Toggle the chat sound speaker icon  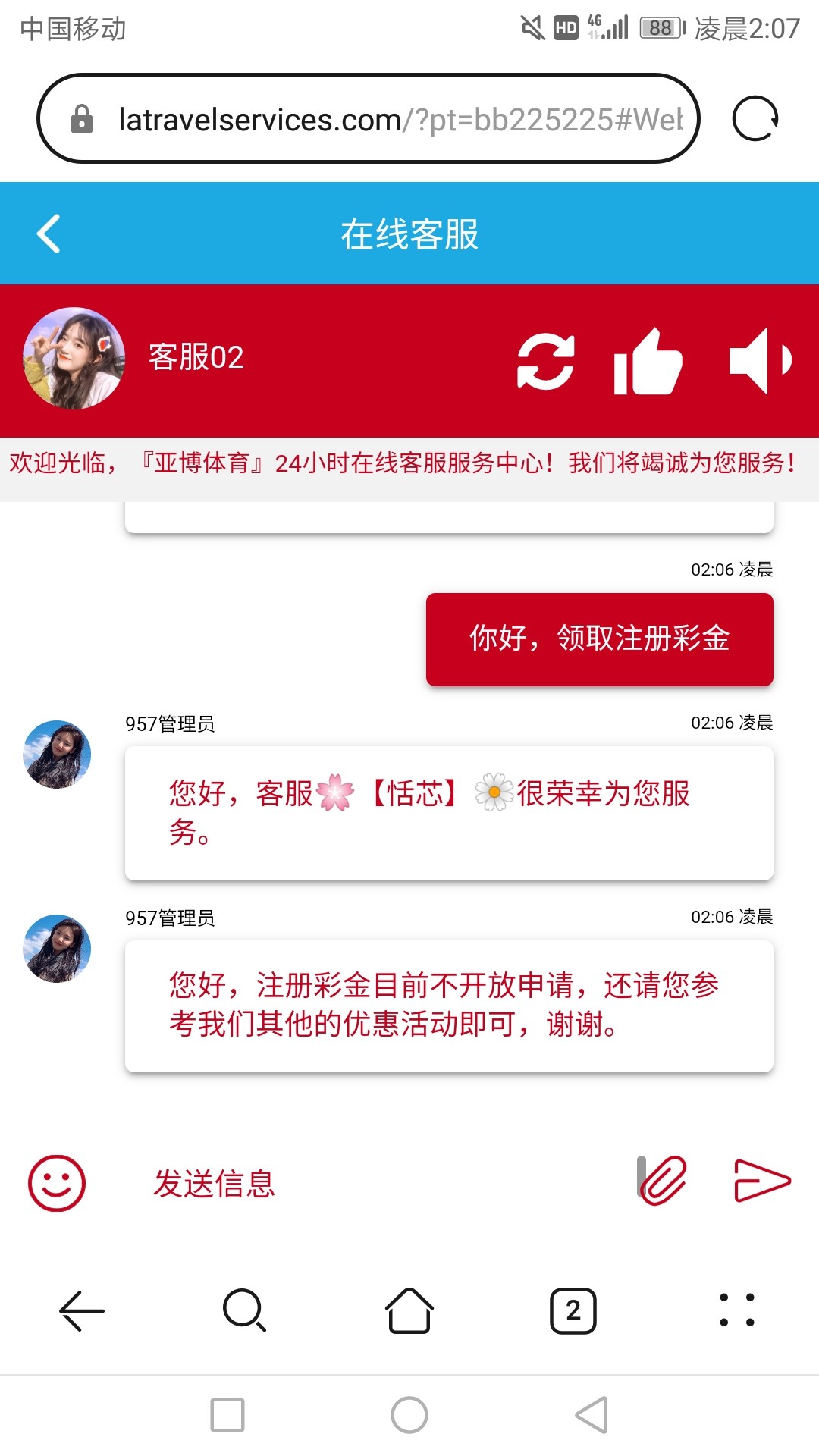[759, 361]
